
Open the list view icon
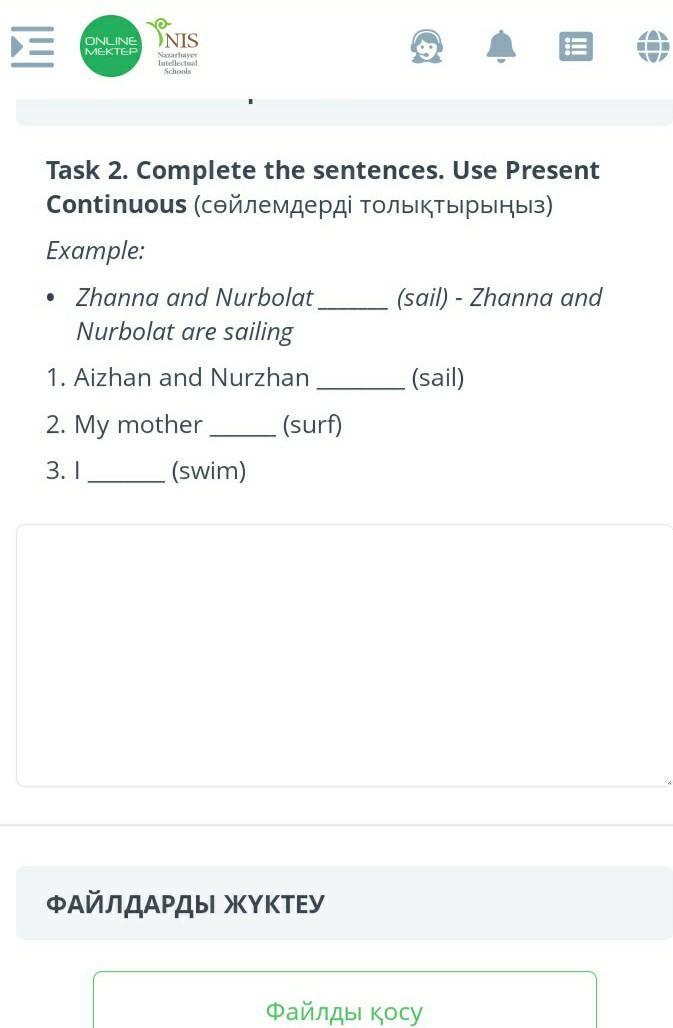pos(576,47)
